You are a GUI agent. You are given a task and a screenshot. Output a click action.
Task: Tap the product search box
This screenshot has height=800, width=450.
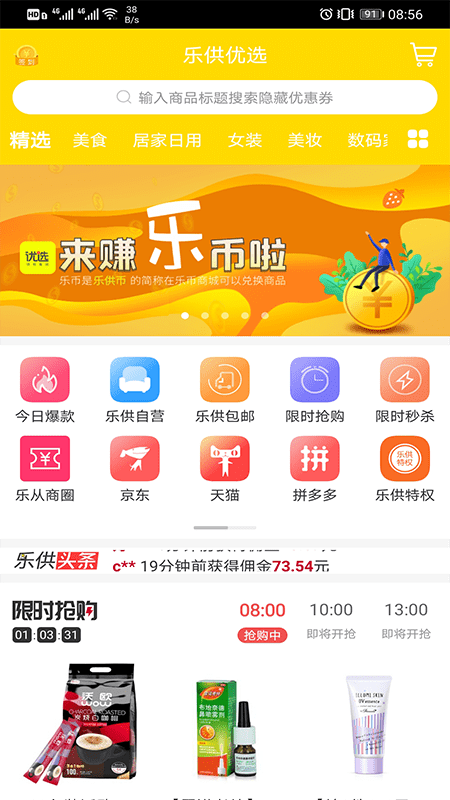(x=225, y=97)
